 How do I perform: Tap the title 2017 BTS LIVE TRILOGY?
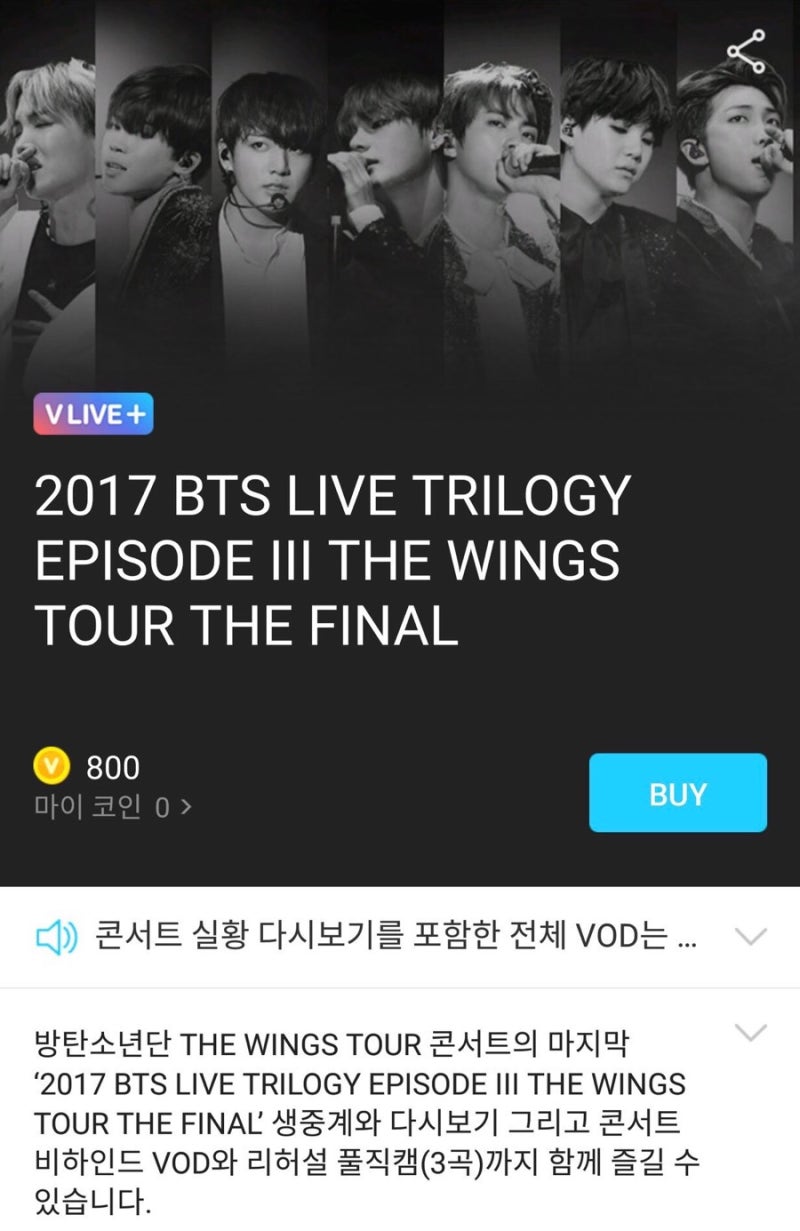pos(330,495)
